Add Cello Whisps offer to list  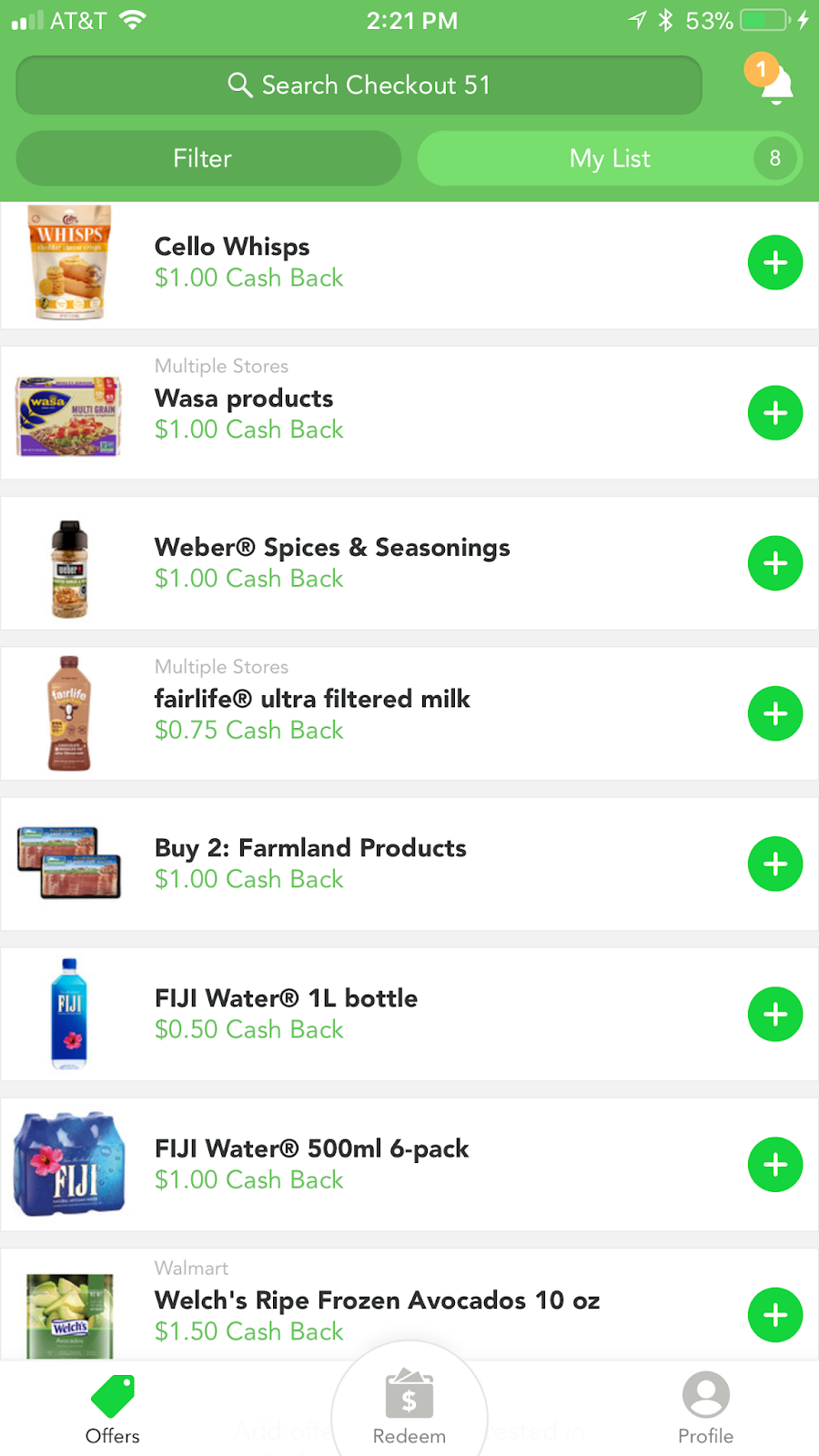[x=774, y=263]
